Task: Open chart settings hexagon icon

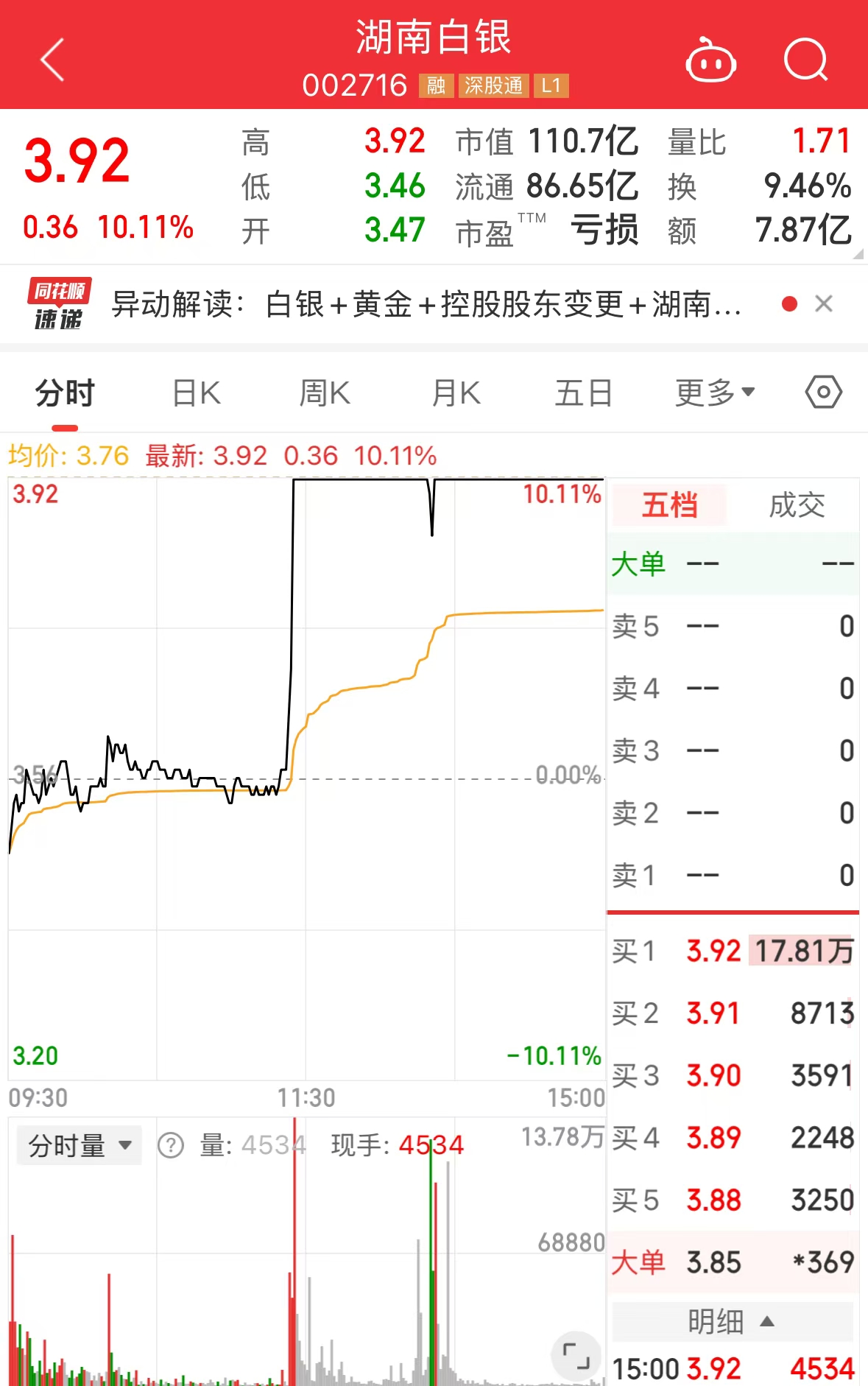Action: tap(823, 393)
